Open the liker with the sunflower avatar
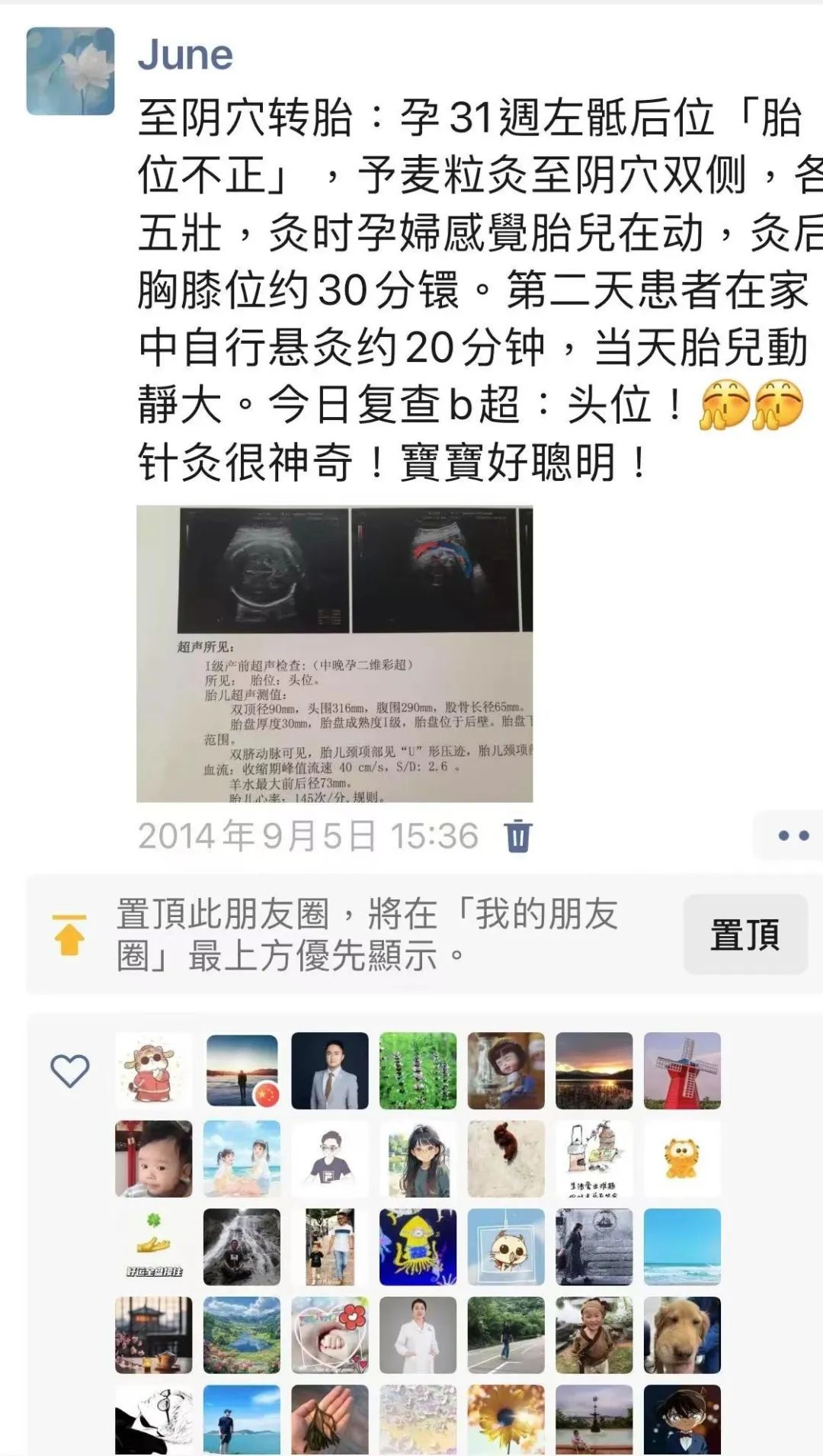Screen dimensions: 823x1456 (506, 1418)
